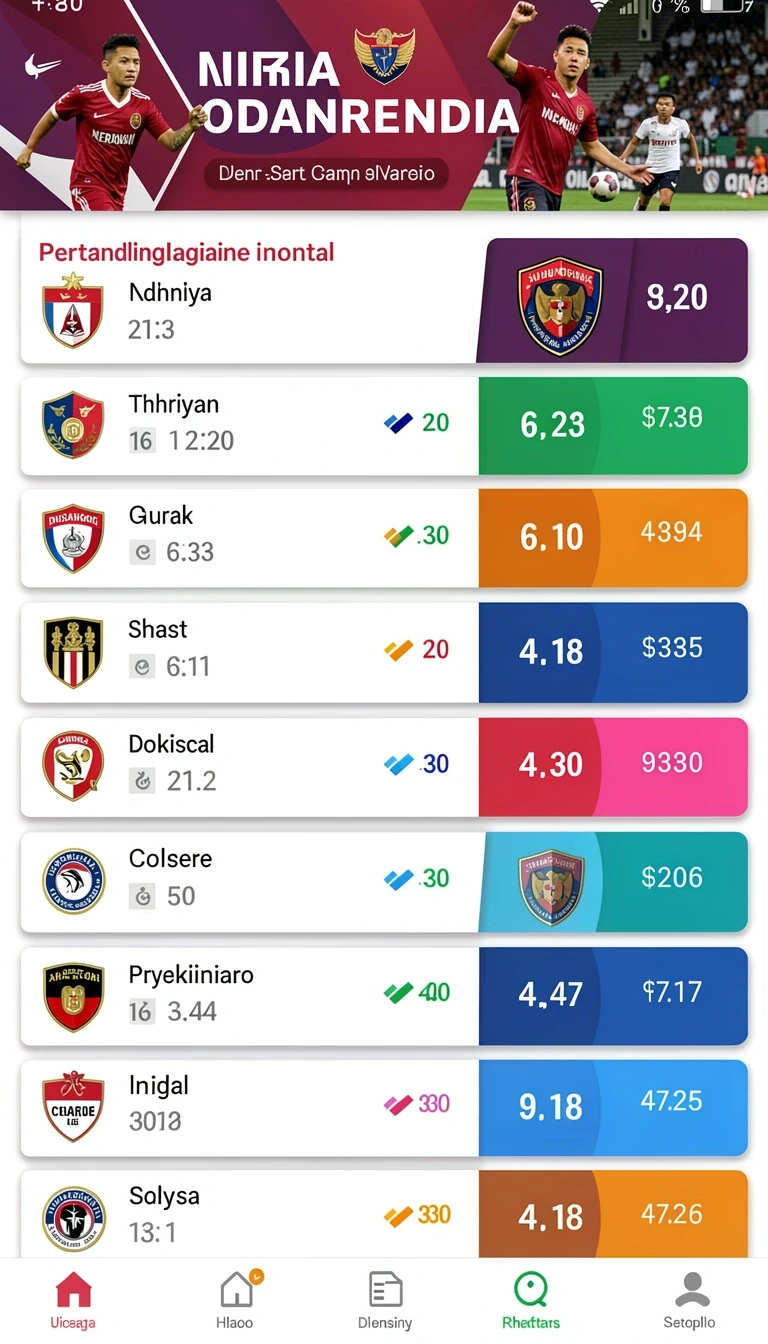Select the 9.18 odds on Inigal
The height and width of the screenshot is (1344, 768).
551,1107
